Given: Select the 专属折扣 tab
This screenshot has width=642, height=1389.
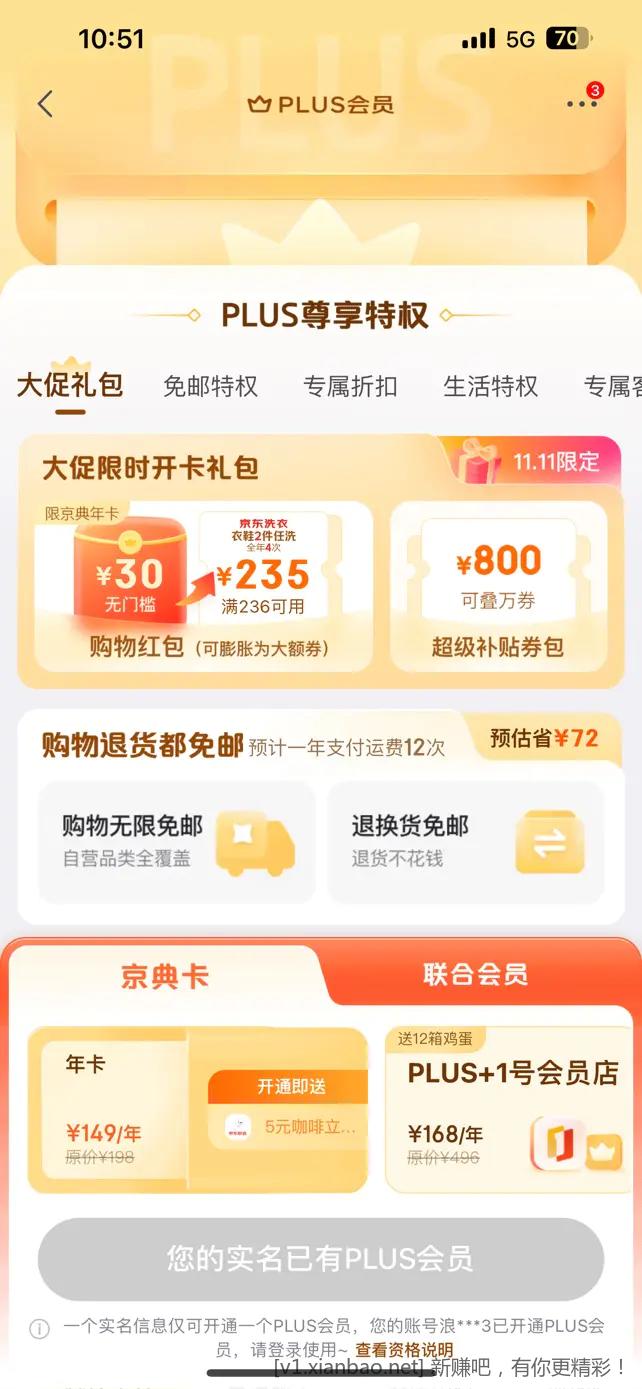Looking at the screenshot, I should tap(350, 386).
